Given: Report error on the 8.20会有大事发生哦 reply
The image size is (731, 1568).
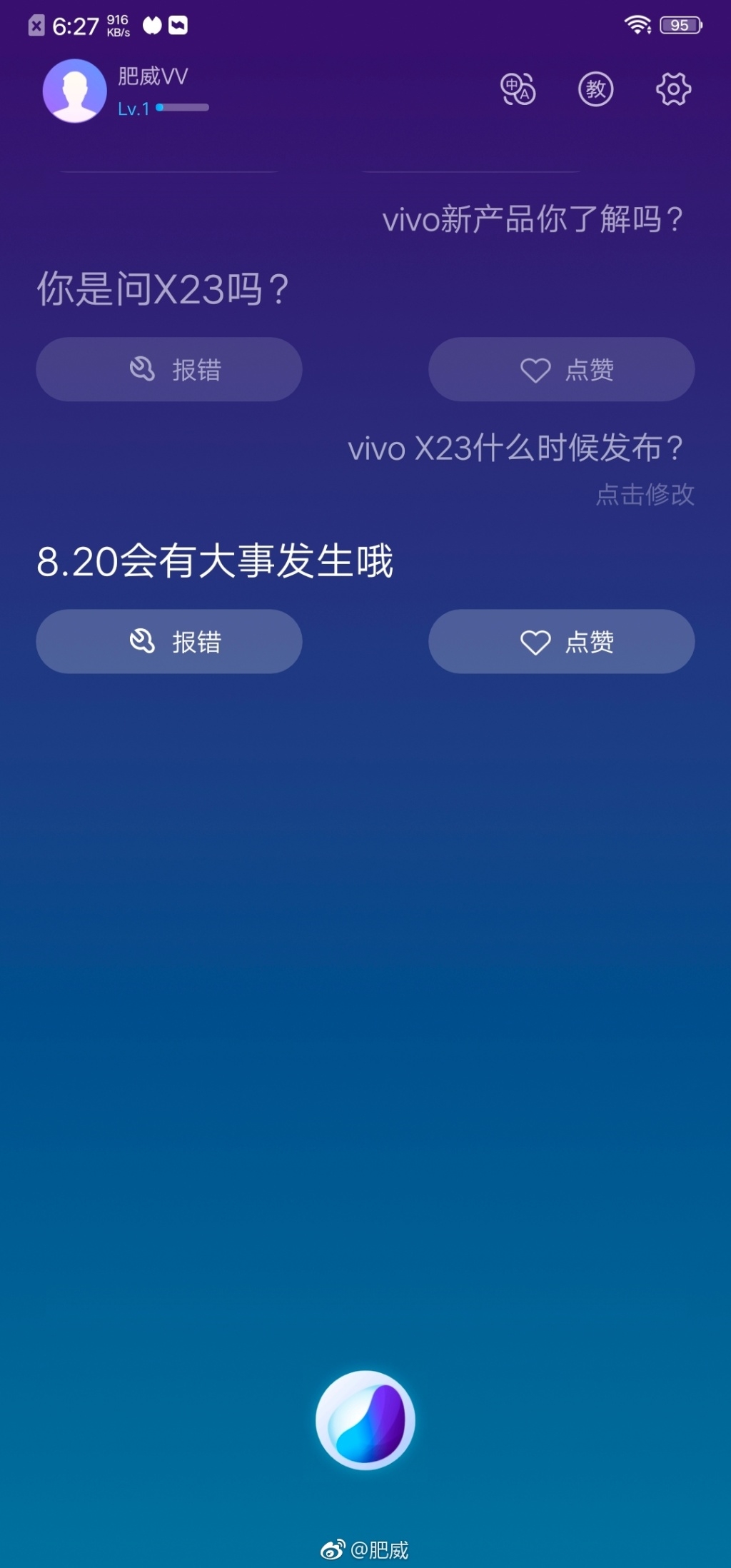Looking at the screenshot, I should tap(169, 641).
